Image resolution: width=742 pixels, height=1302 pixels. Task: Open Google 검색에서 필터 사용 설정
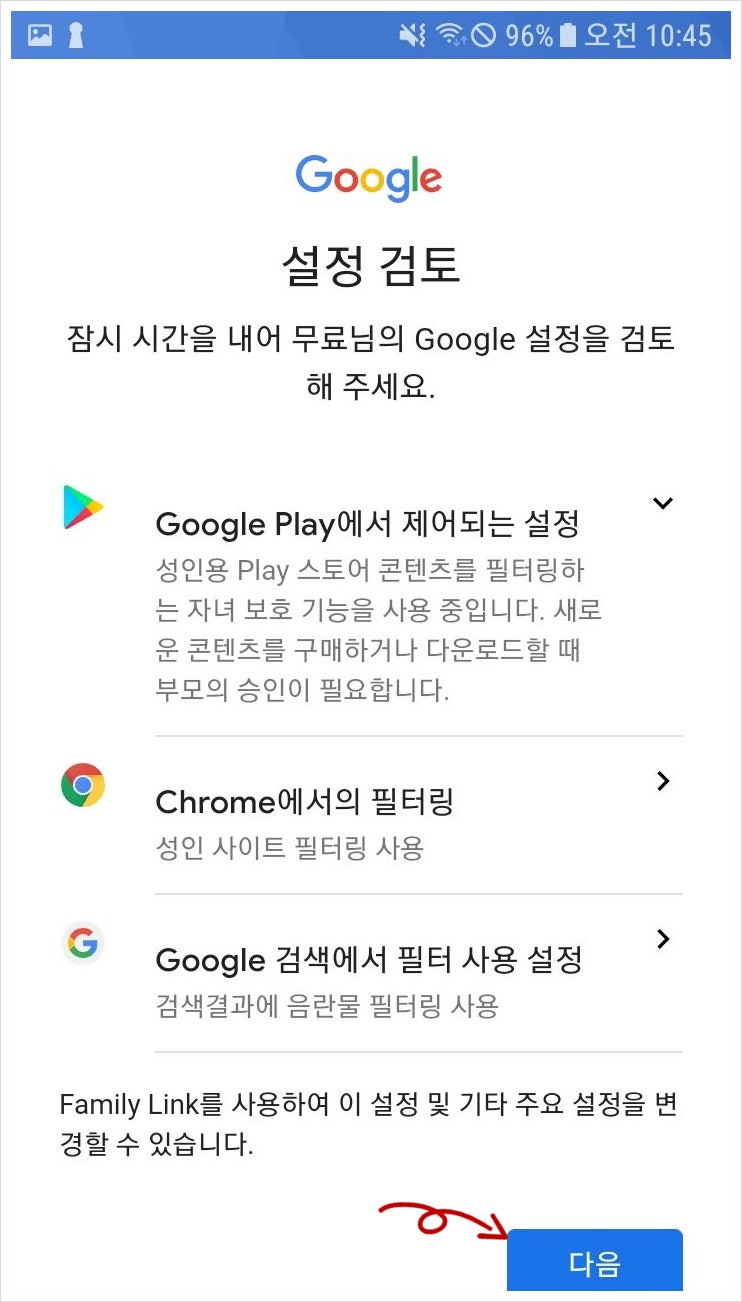pos(371,974)
